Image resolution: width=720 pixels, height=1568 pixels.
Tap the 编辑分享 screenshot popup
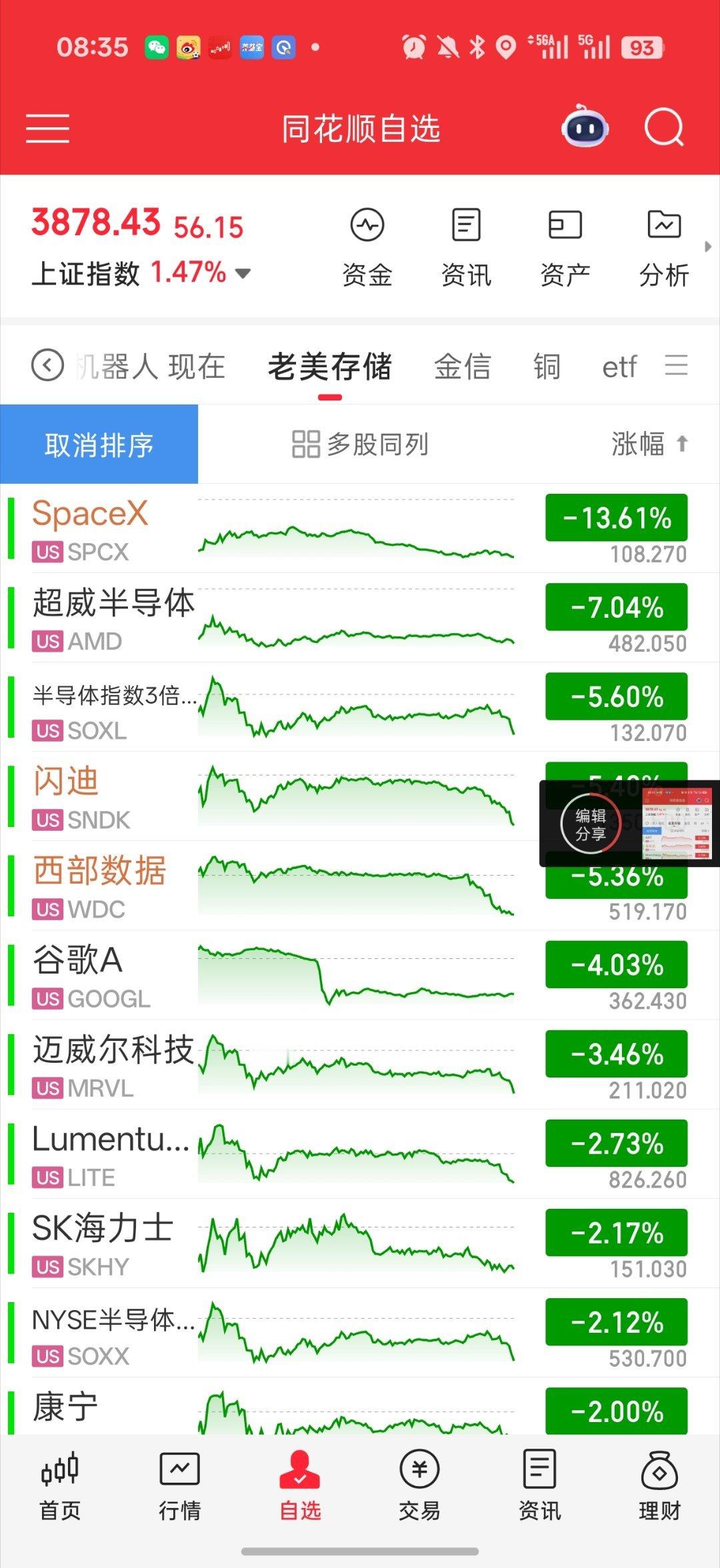pyautogui.click(x=591, y=824)
